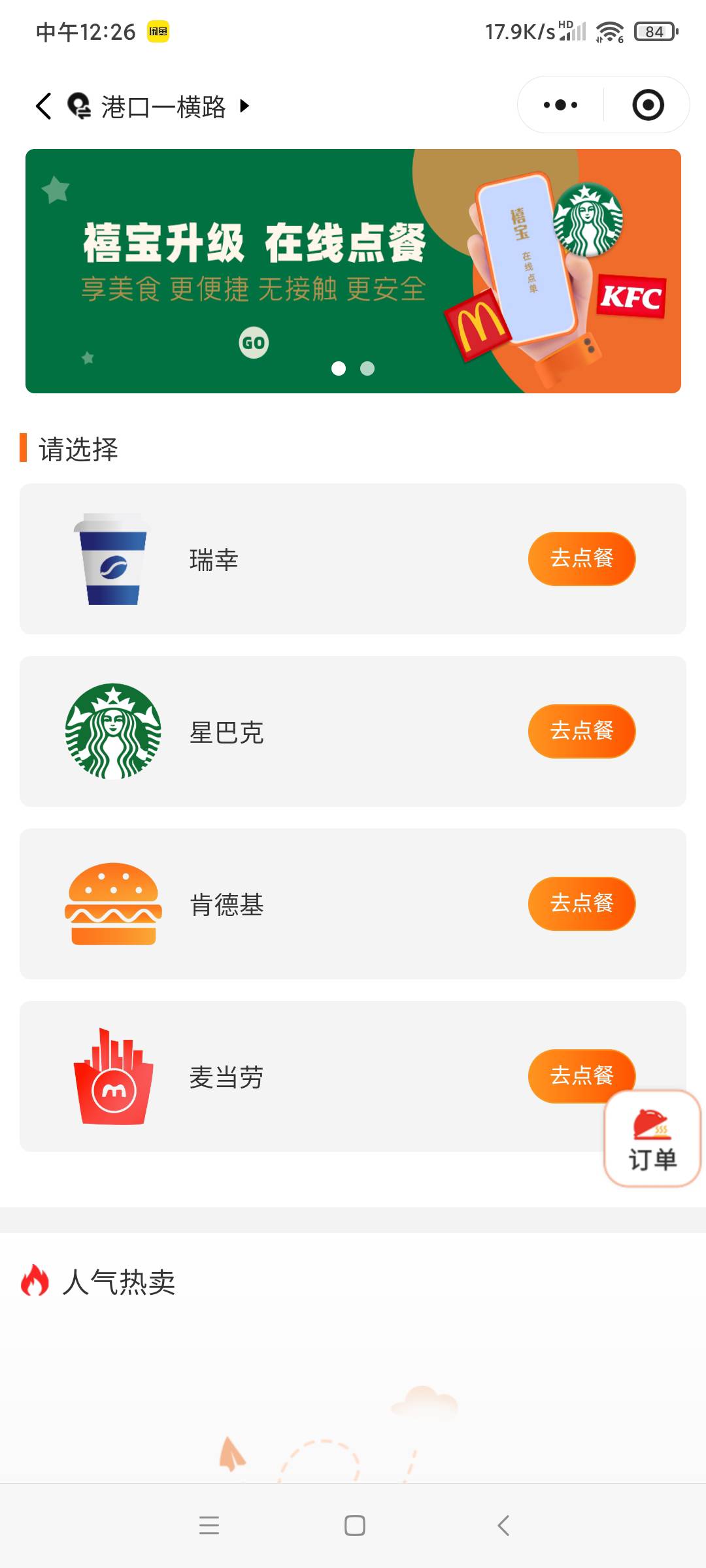Open the 港口一横路 location selector
Image resolution: width=706 pixels, height=1568 pixels.
click(159, 106)
